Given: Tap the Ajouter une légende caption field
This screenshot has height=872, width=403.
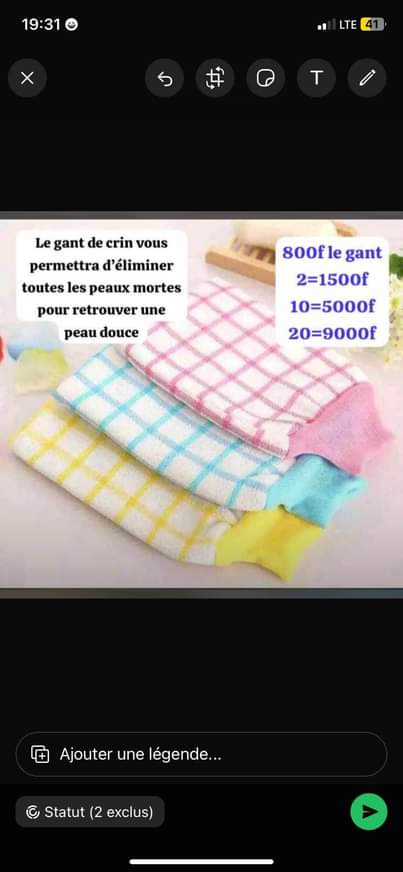Looking at the screenshot, I should pos(201,754).
